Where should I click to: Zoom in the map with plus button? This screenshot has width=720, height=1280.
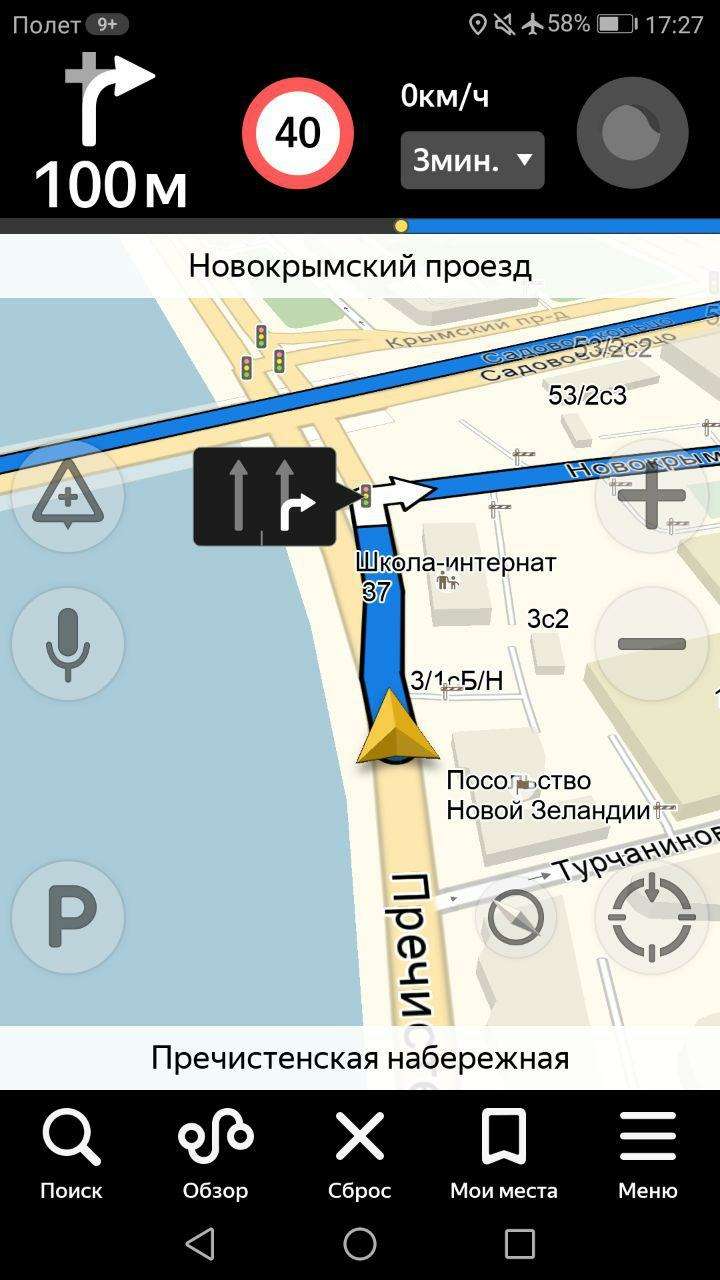coord(651,496)
